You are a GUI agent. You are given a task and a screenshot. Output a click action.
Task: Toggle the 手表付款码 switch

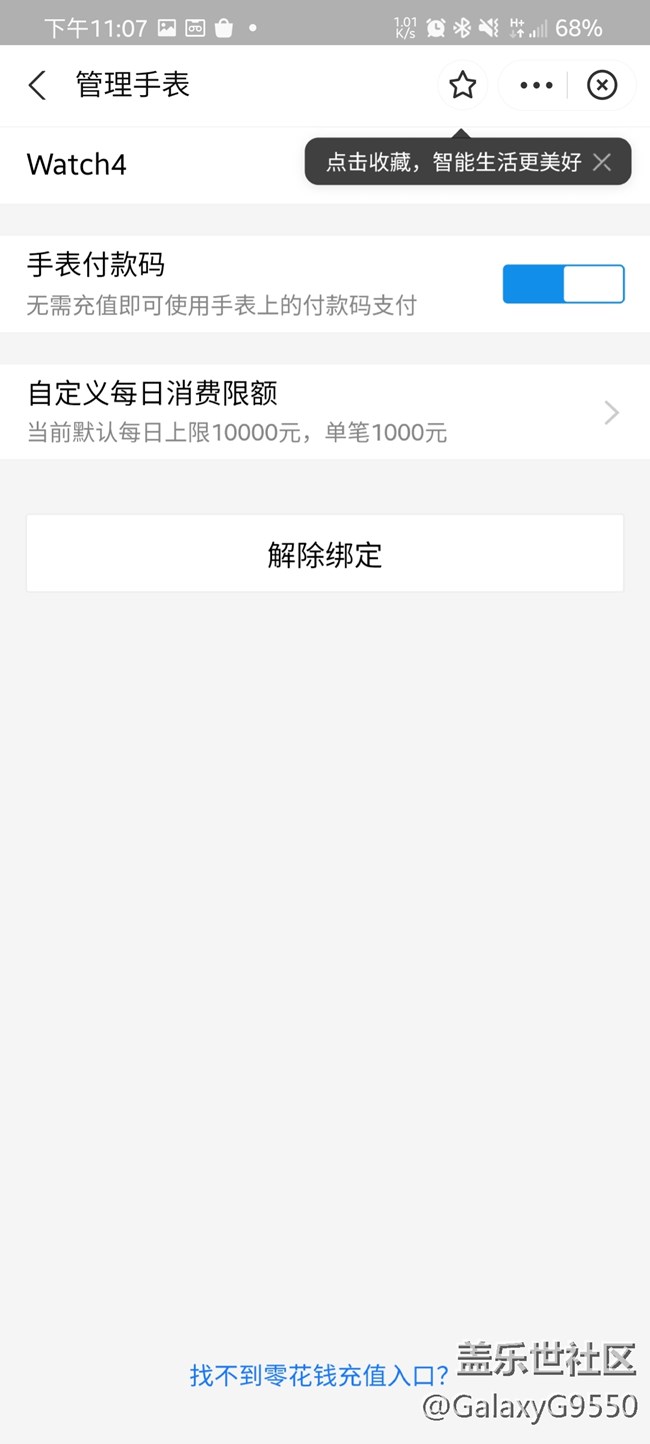(x=563, y=284)
